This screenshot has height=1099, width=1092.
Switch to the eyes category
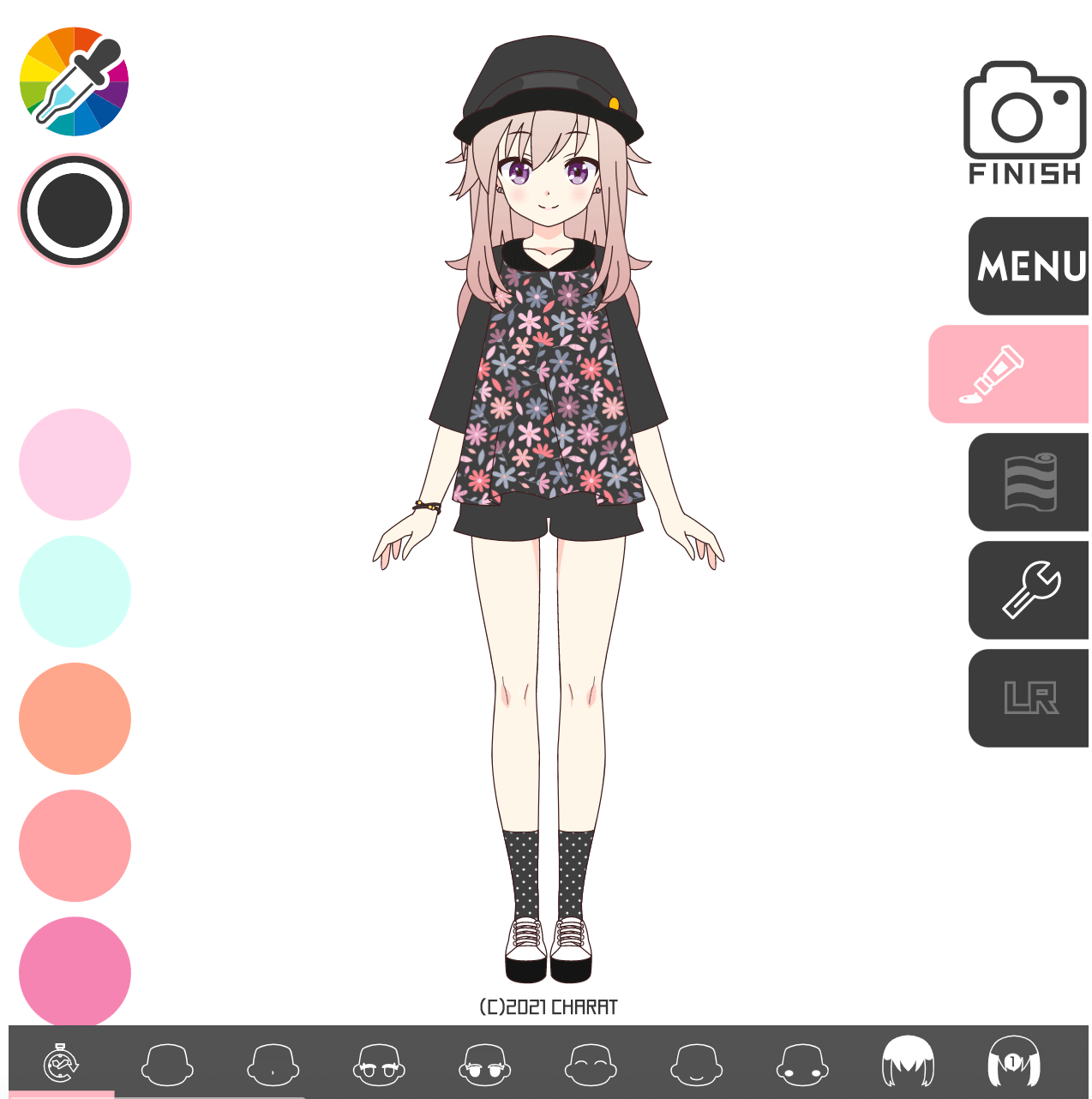(x=484, y=1064)
